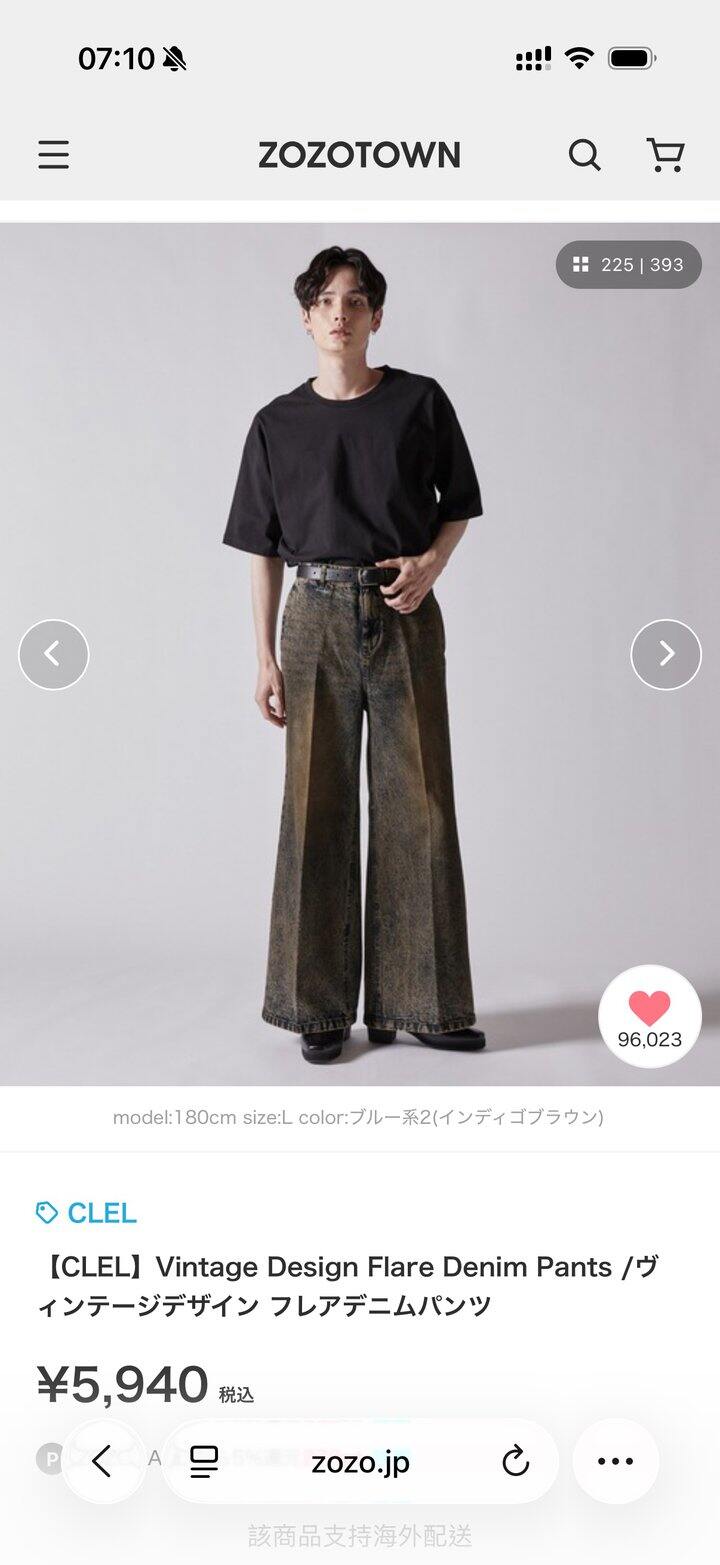Screen dimensions: 720x1565
Task: Go back in the browser
Action: pyautogui.click(x=101, y=1462)
